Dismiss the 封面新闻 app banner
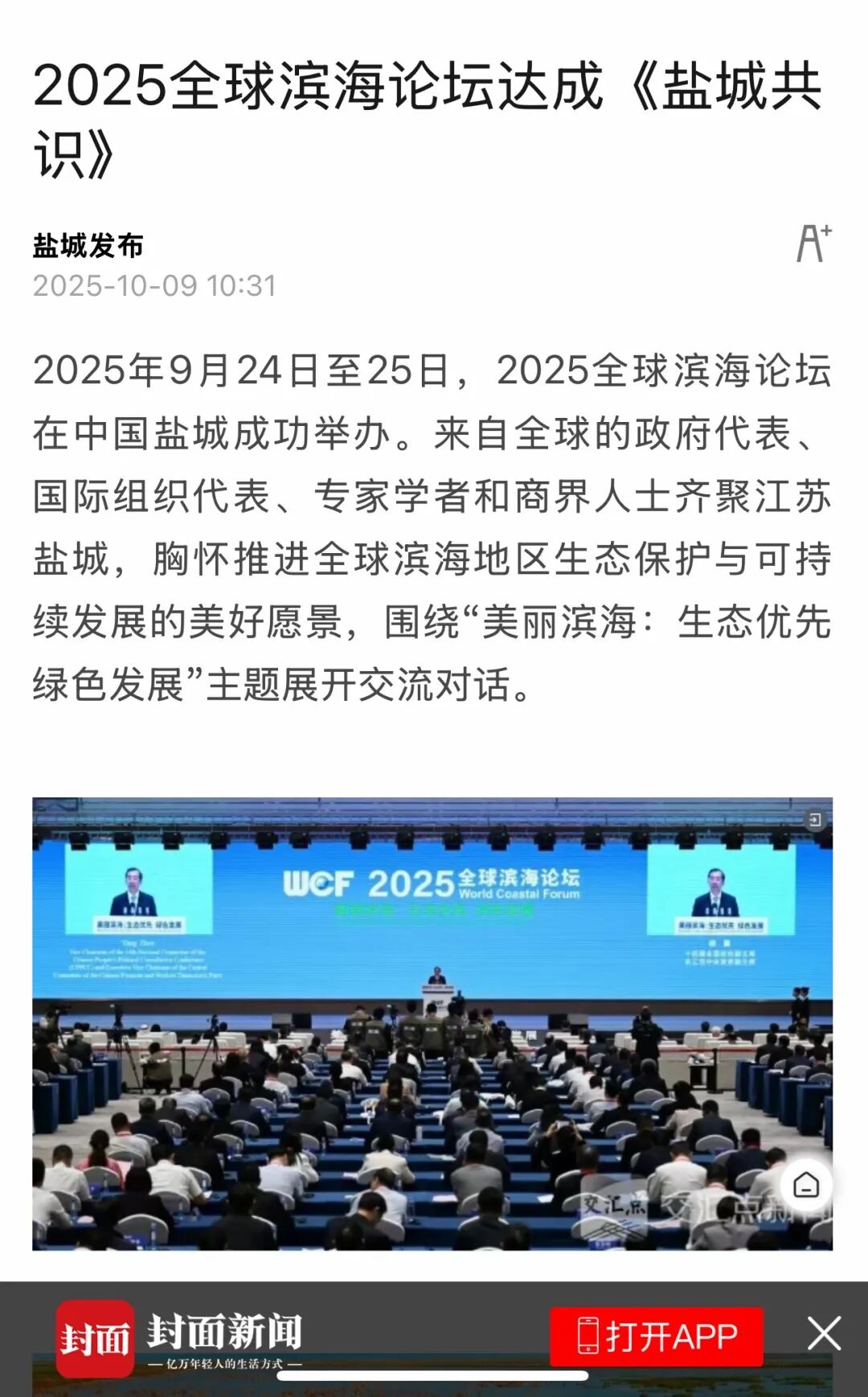868x1397 pixels. 824,1334
